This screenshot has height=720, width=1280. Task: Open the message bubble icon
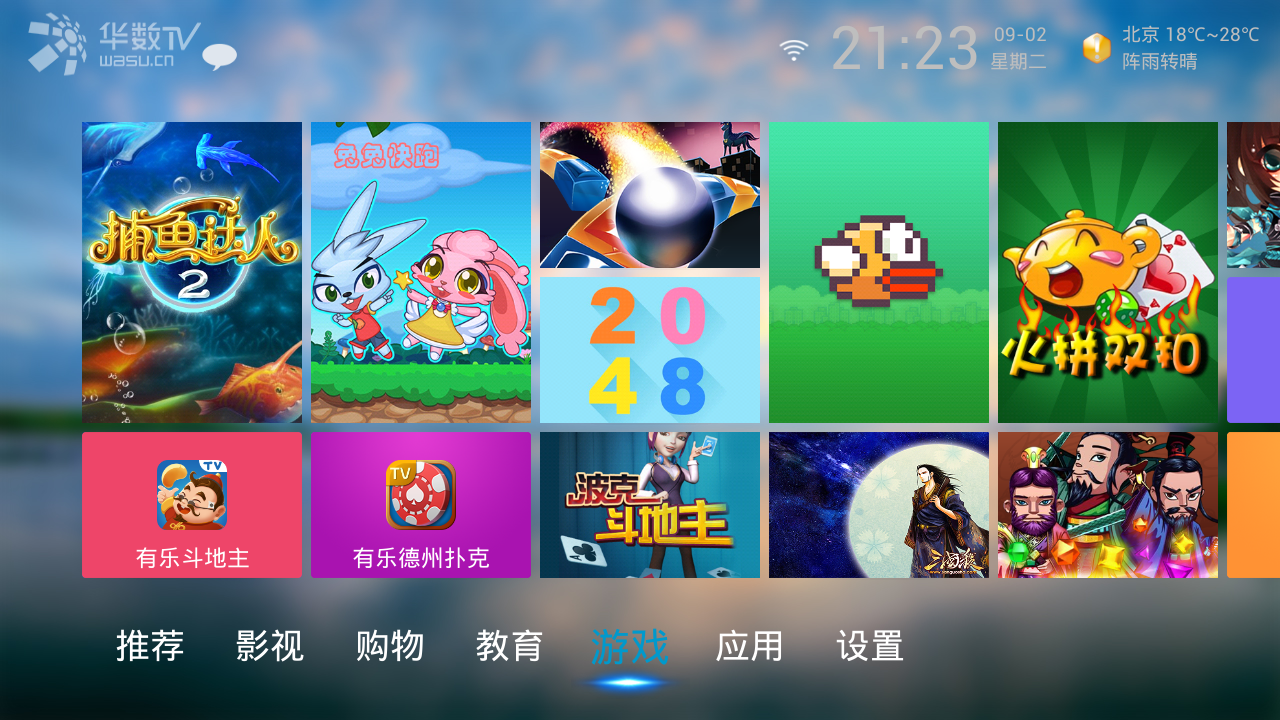point(220,56)
